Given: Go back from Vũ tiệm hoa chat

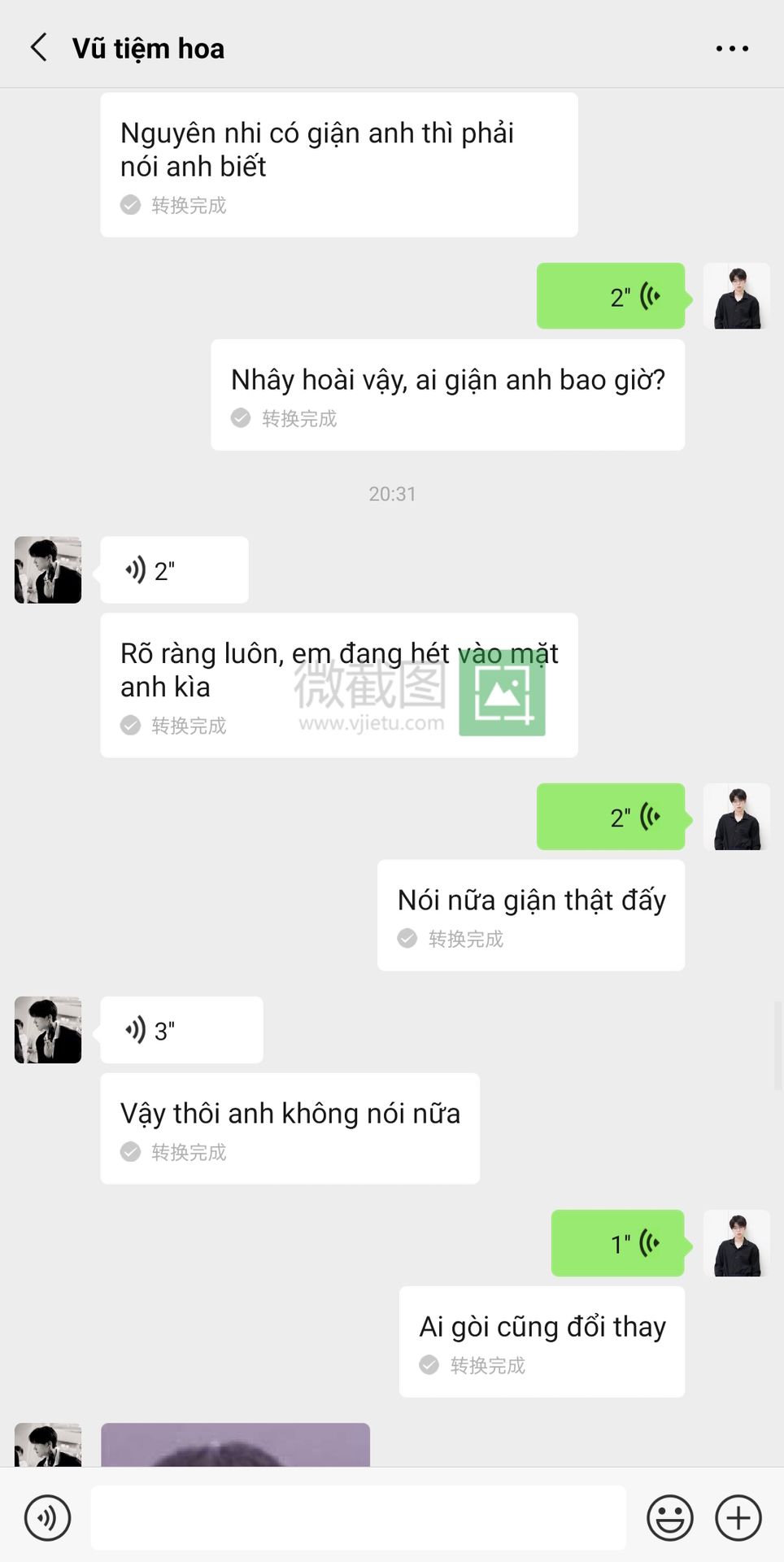Looking at the screenshot, I should pos(38,47).
